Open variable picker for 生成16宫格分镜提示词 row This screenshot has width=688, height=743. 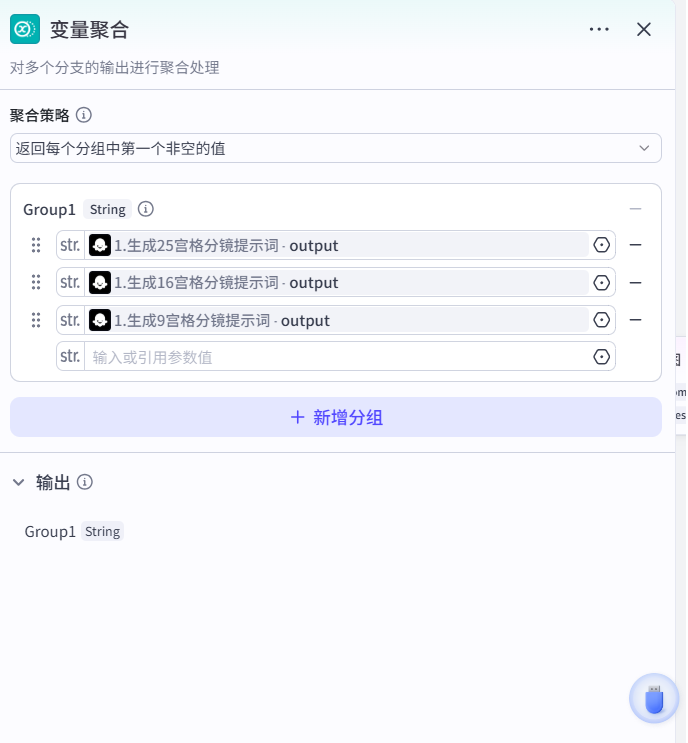tap(601, 283)
